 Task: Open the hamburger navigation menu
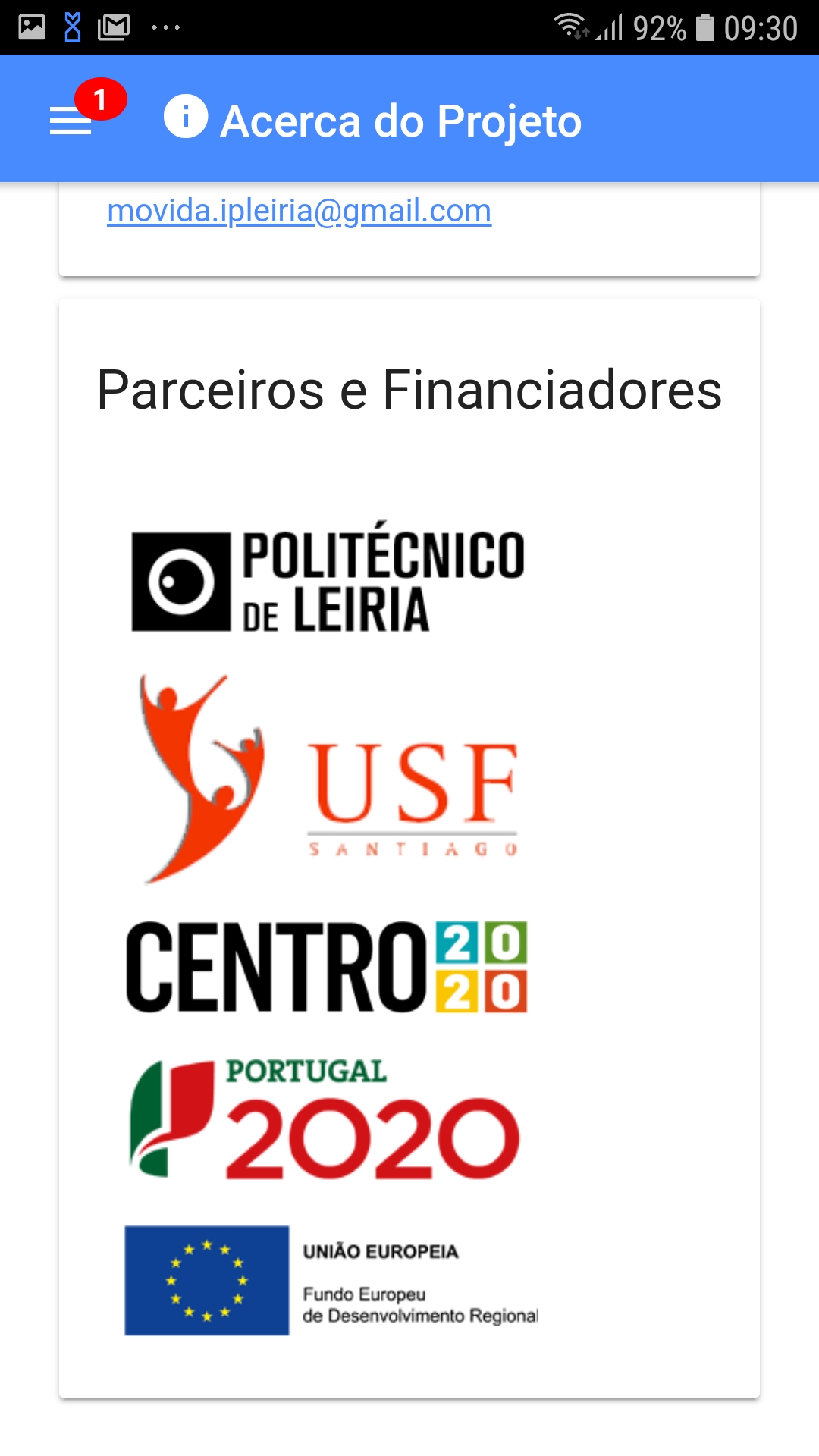pyautogui.click(x=71, y=121)
